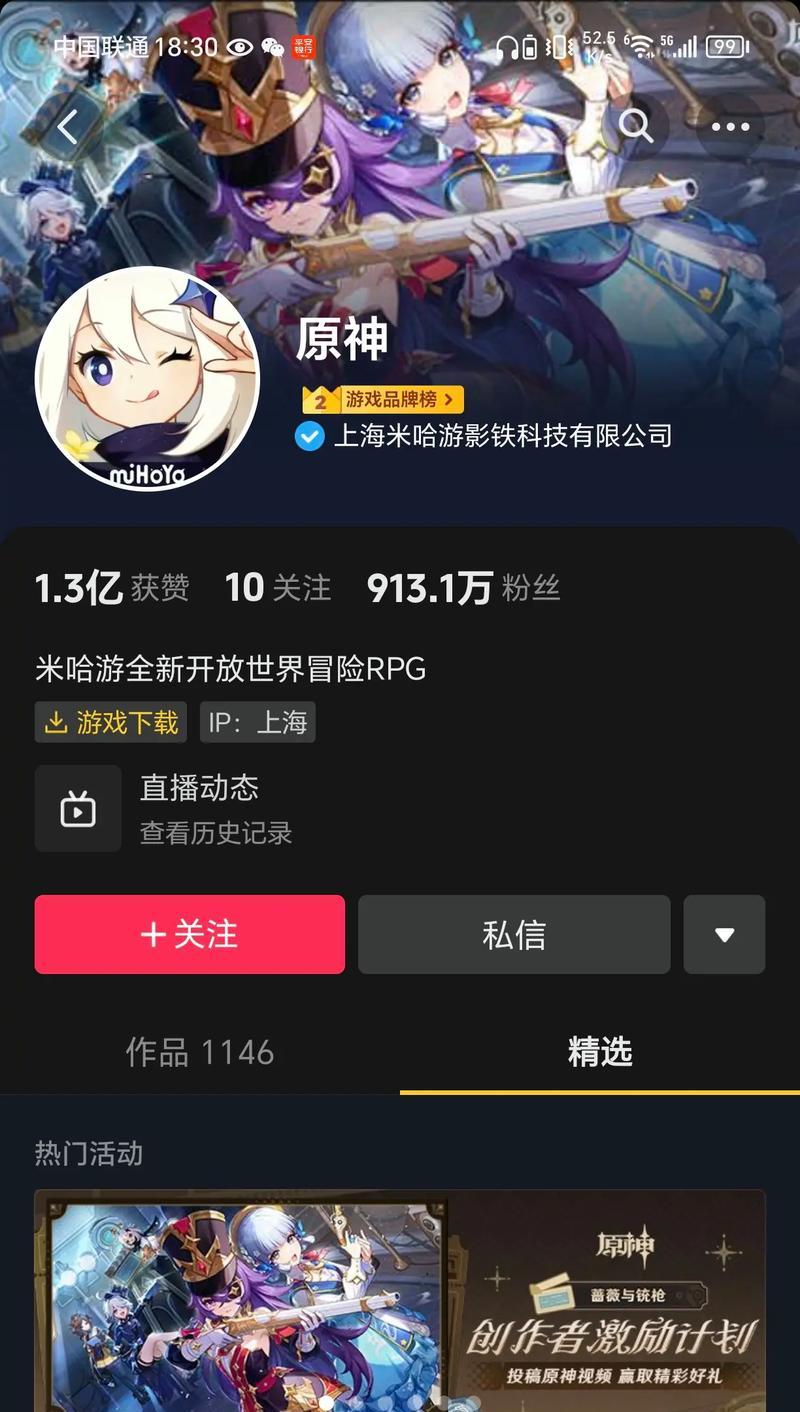The image size is (800, 1412).
Task: View the 913.1万 粉丝 followers list
Action: point(463,587)
